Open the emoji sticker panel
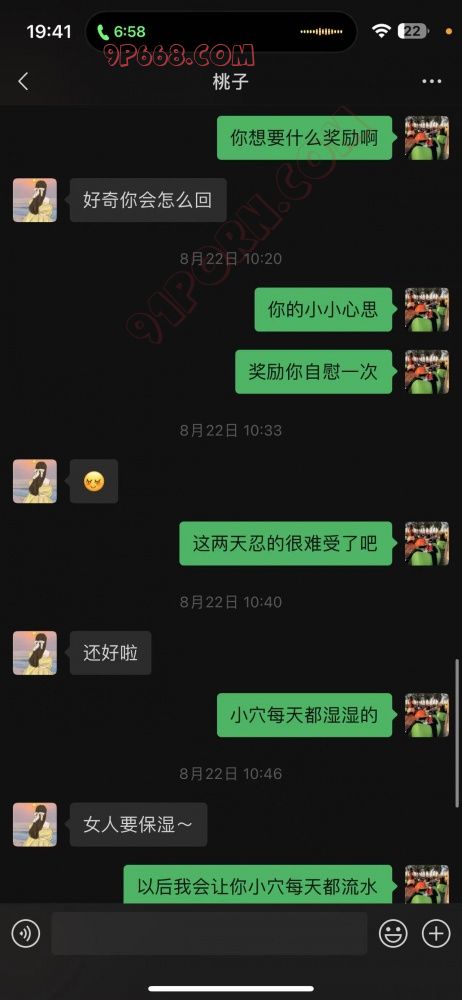Viewport: 462px width, 1000px height. pyautogui.click(x=393, y=934)
